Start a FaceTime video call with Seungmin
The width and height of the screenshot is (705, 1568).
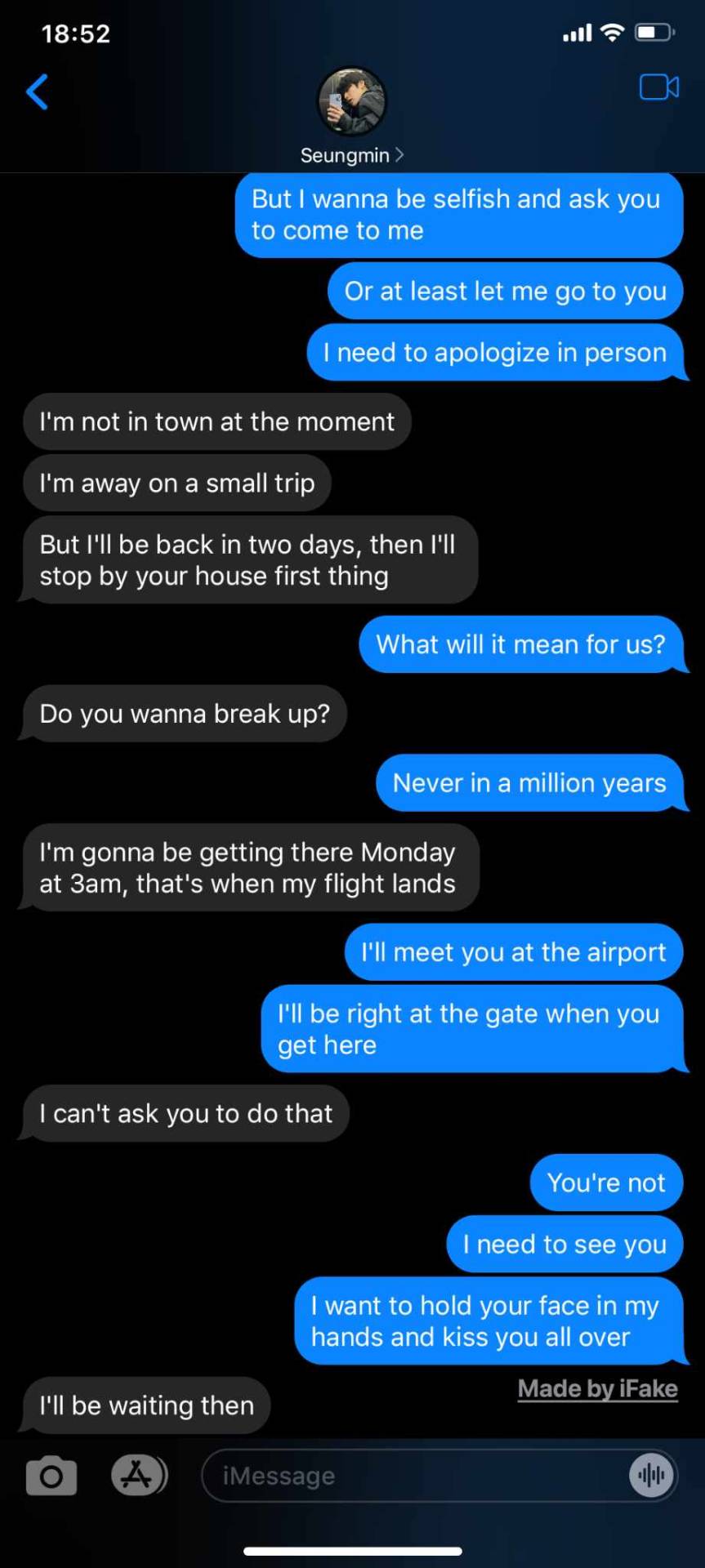(x=658, y=87)
